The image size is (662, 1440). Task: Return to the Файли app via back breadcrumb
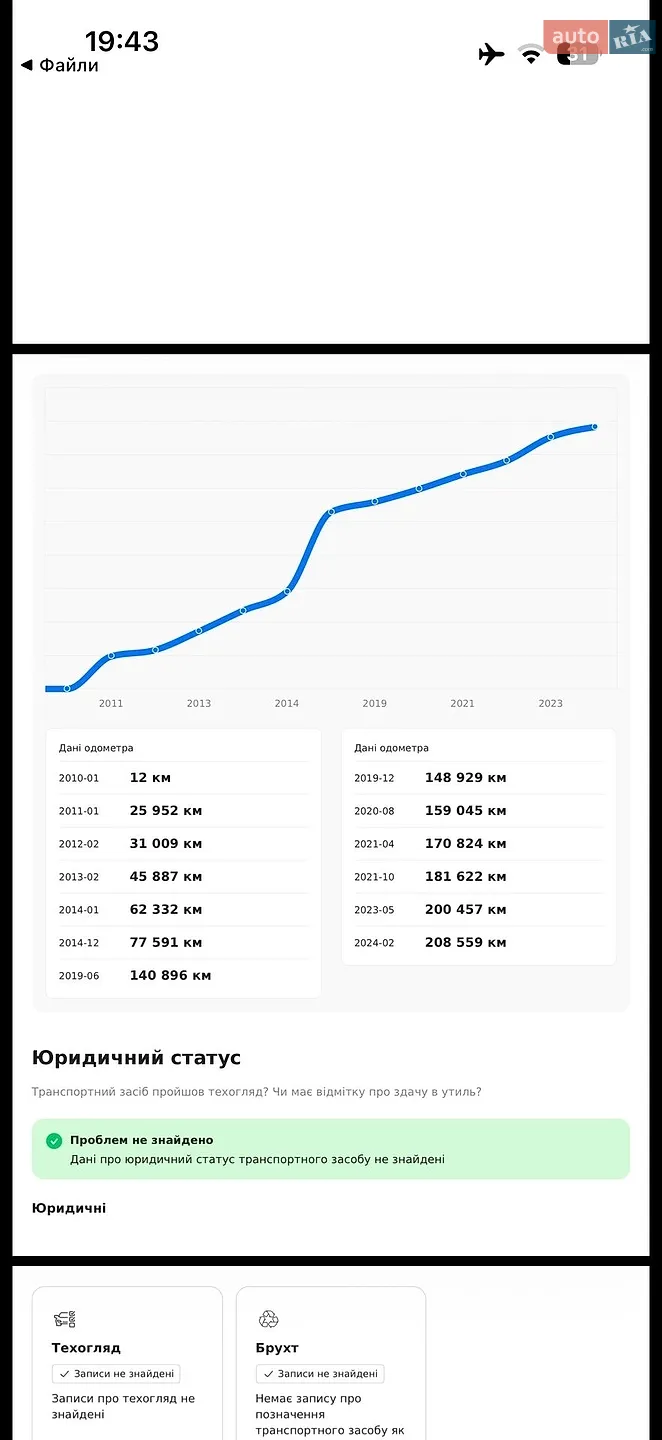click(59, 65)
